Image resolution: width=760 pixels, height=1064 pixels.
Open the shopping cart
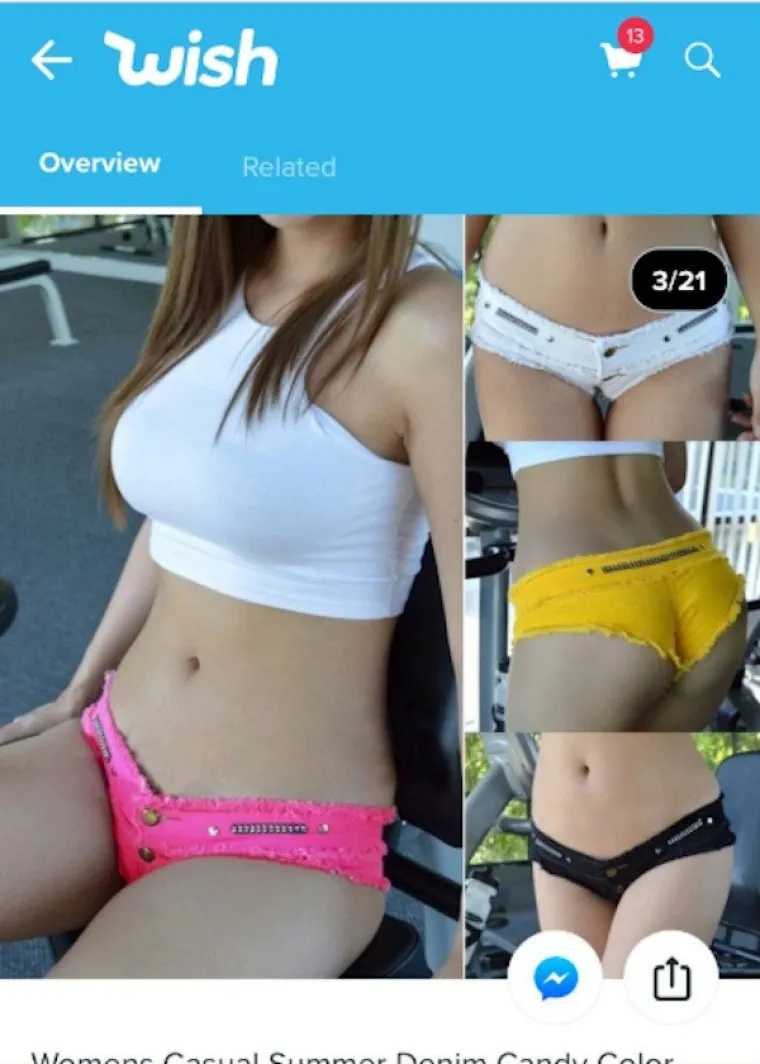(621, 60)
